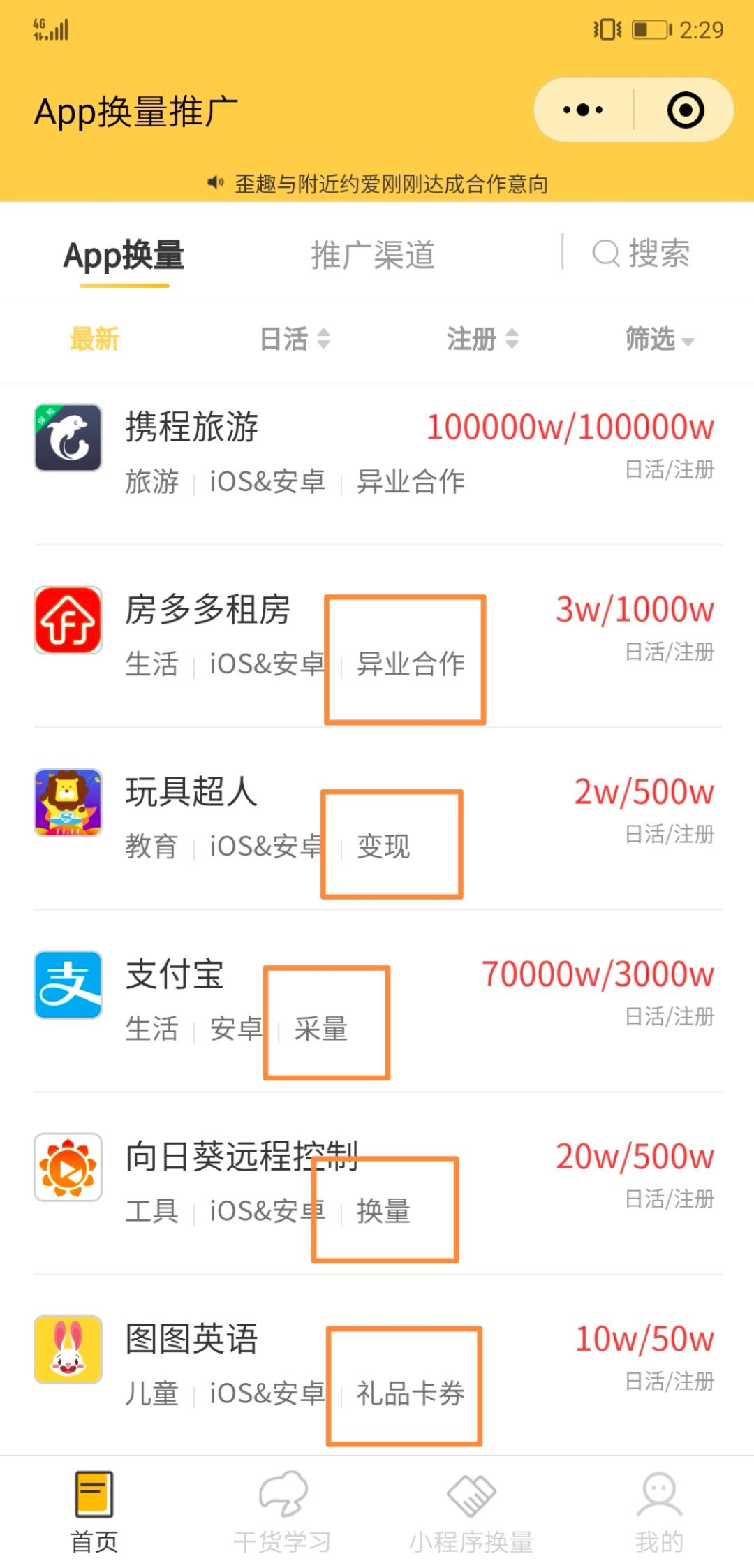Open the mini program more options menu

click(x=583, y=110)
